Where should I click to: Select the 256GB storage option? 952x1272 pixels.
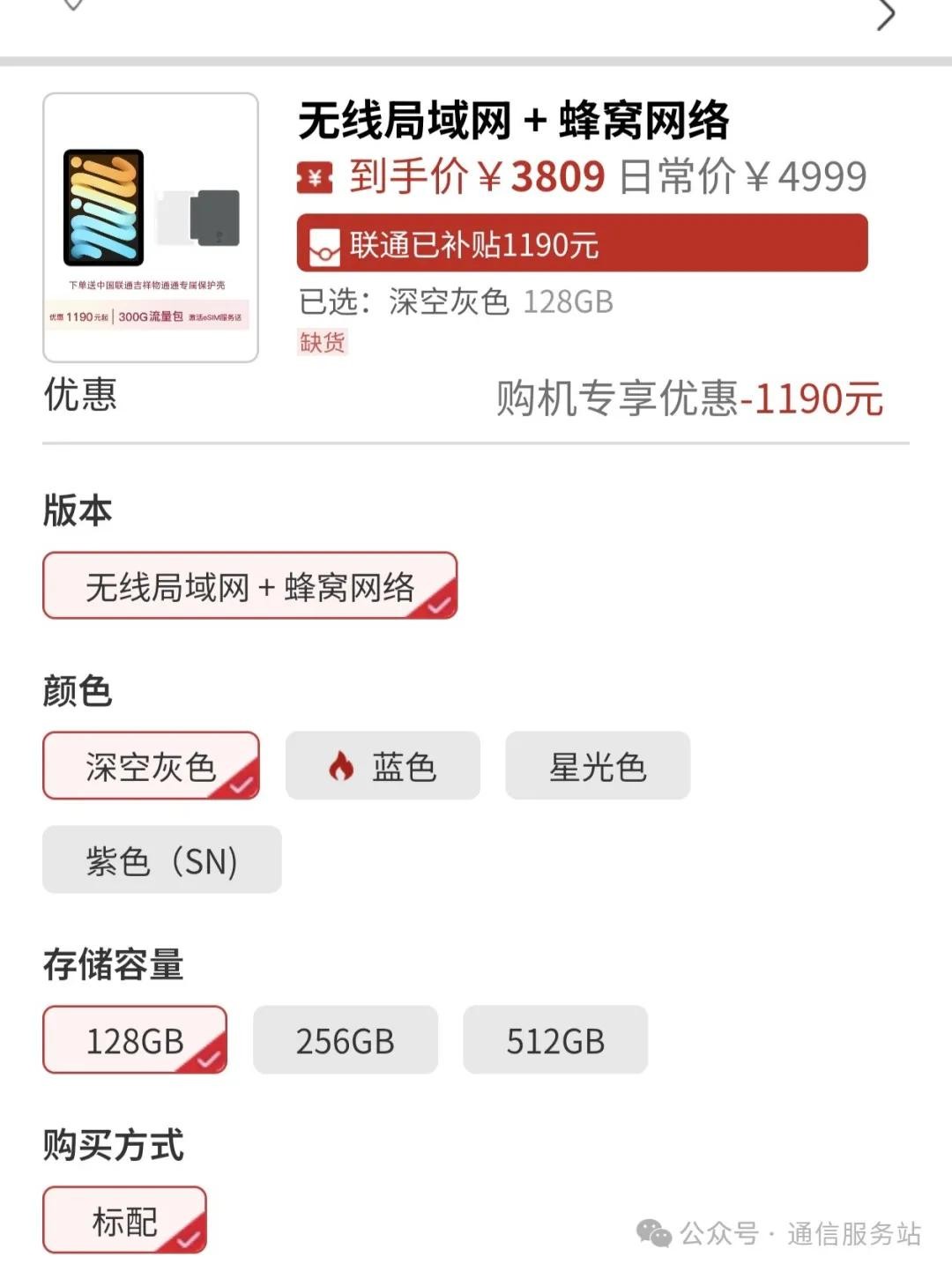tap(346, 1040)
